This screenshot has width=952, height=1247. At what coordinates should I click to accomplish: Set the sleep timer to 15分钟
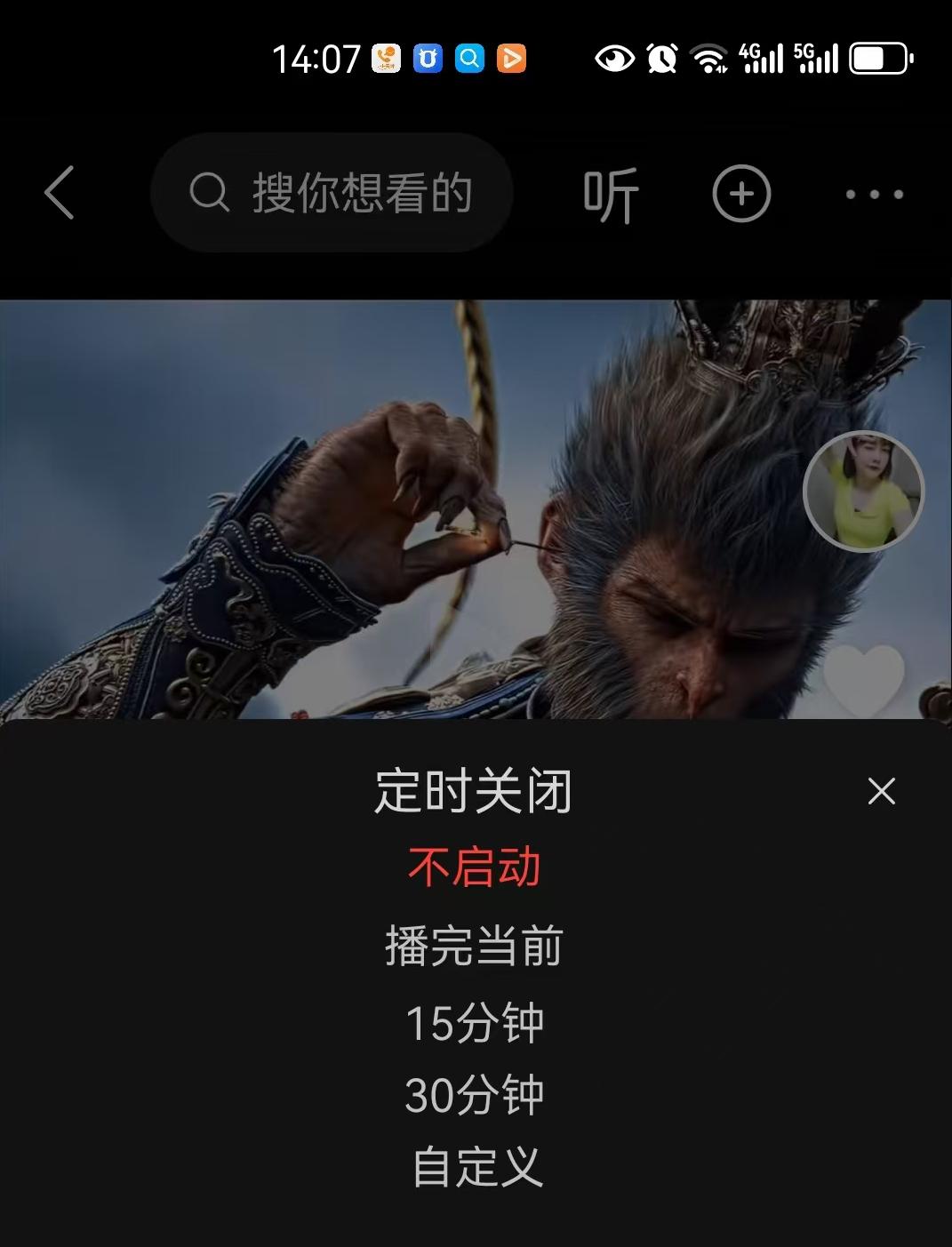pyautogui.click(x=476, y=1024)
